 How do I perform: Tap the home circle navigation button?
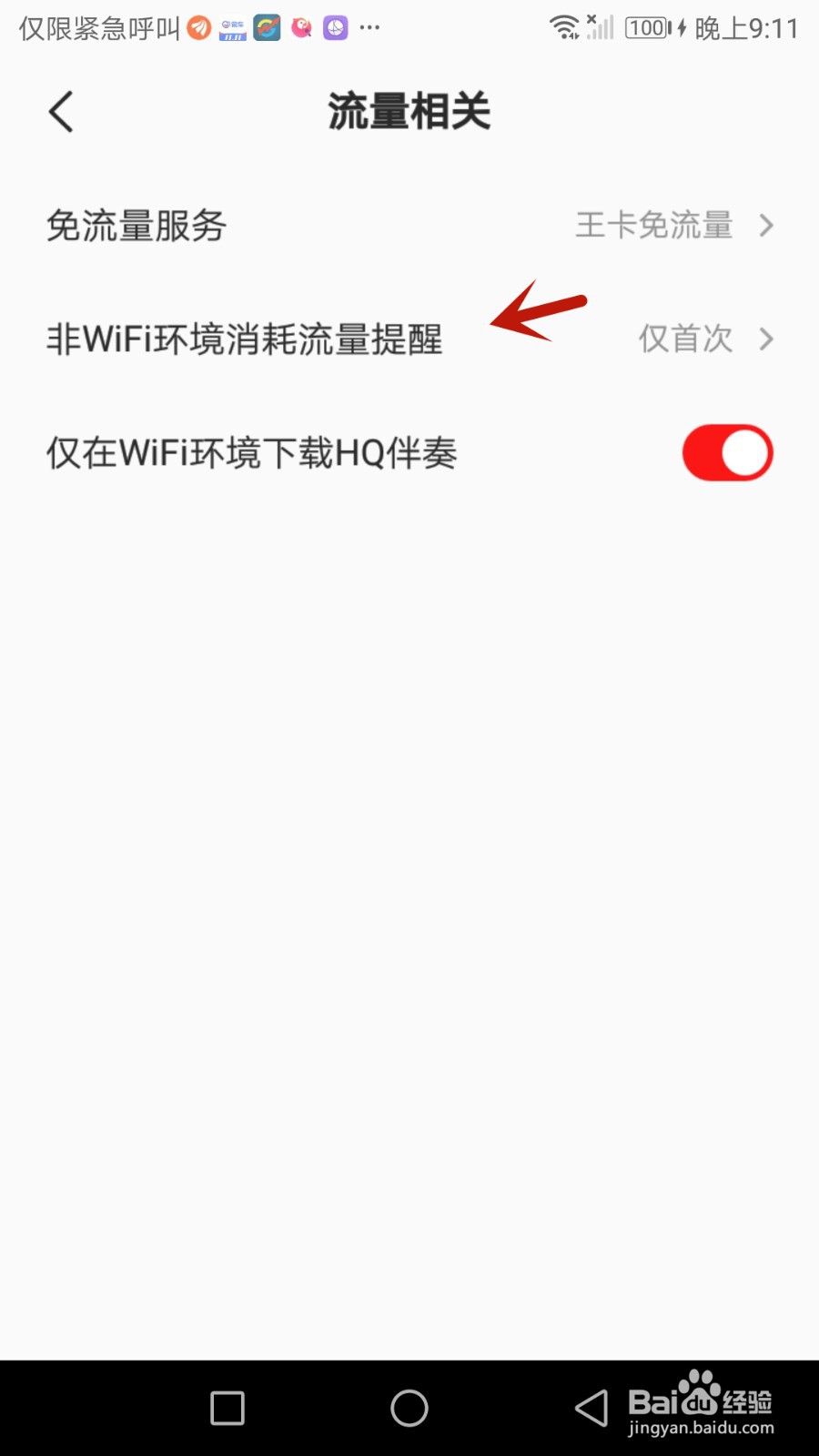[409, 1406]
